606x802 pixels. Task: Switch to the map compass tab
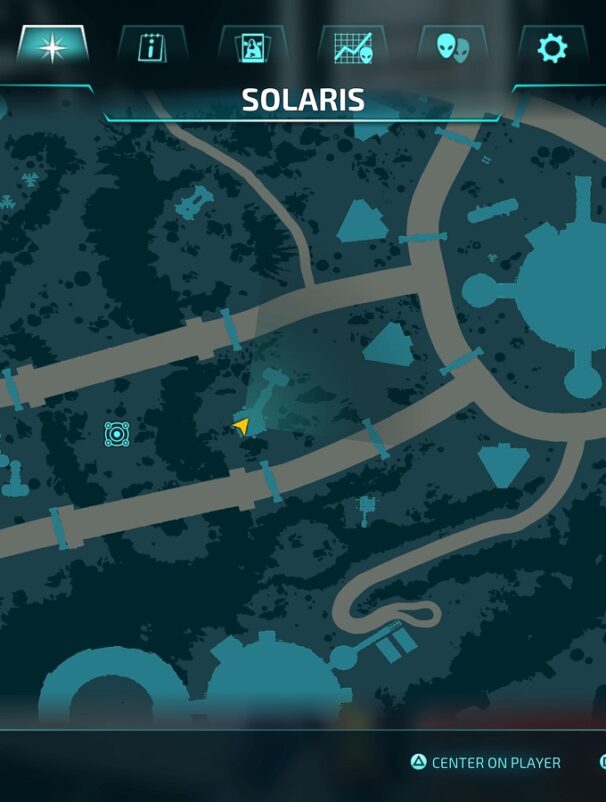[x=52, y=47]
